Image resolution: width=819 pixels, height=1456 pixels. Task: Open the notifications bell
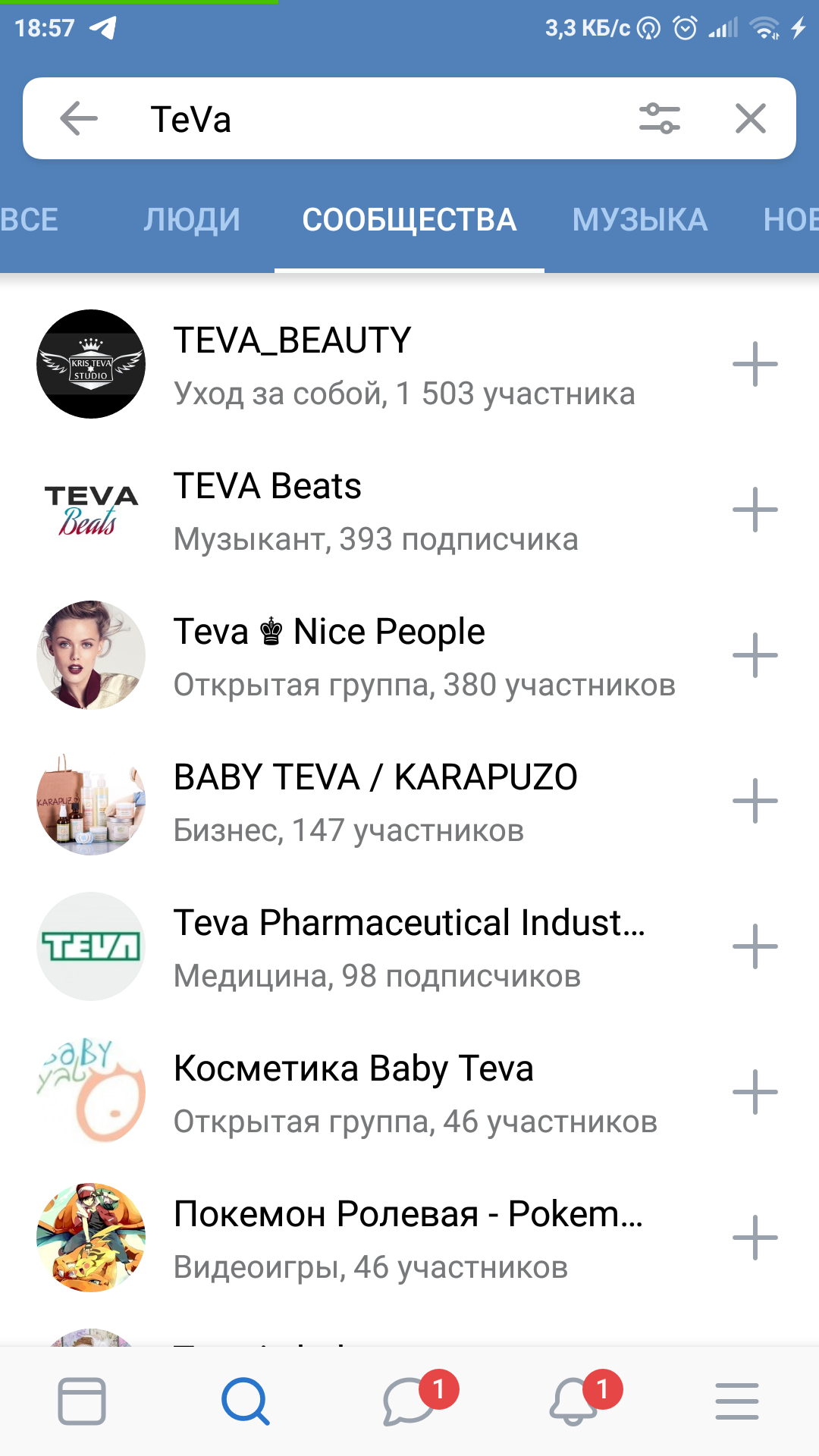574,1401
